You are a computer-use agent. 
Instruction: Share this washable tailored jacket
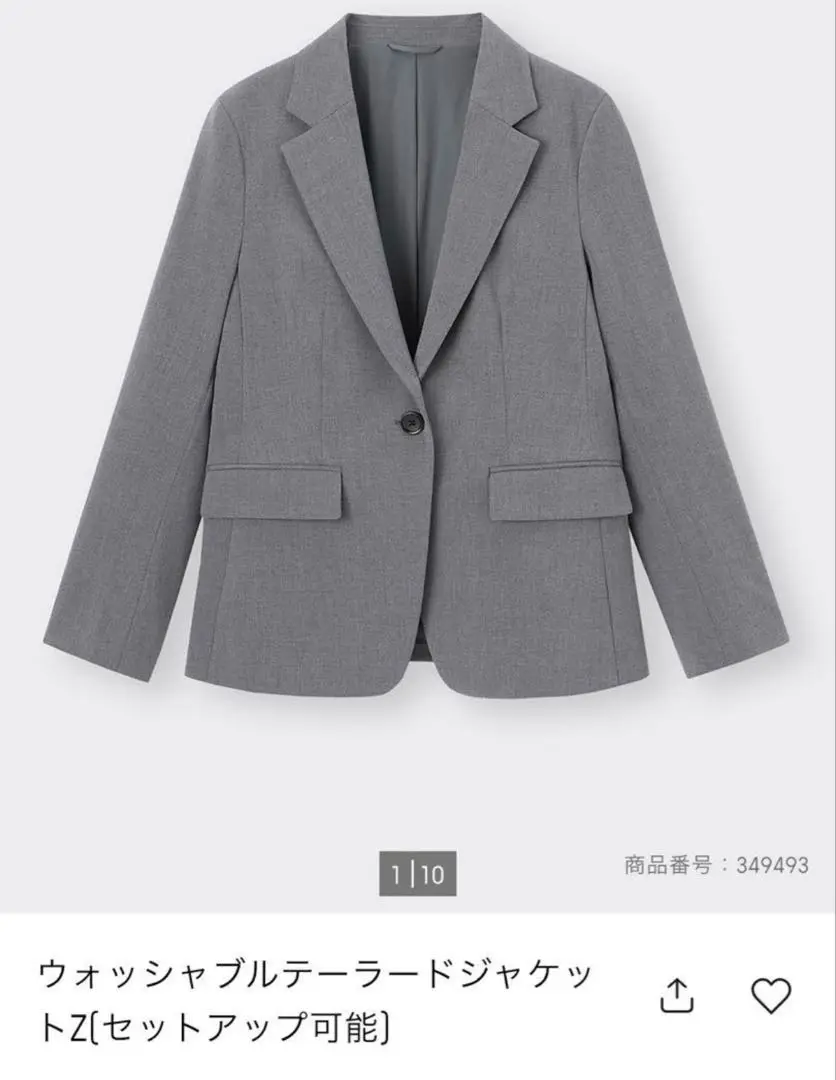coord(677,995)
